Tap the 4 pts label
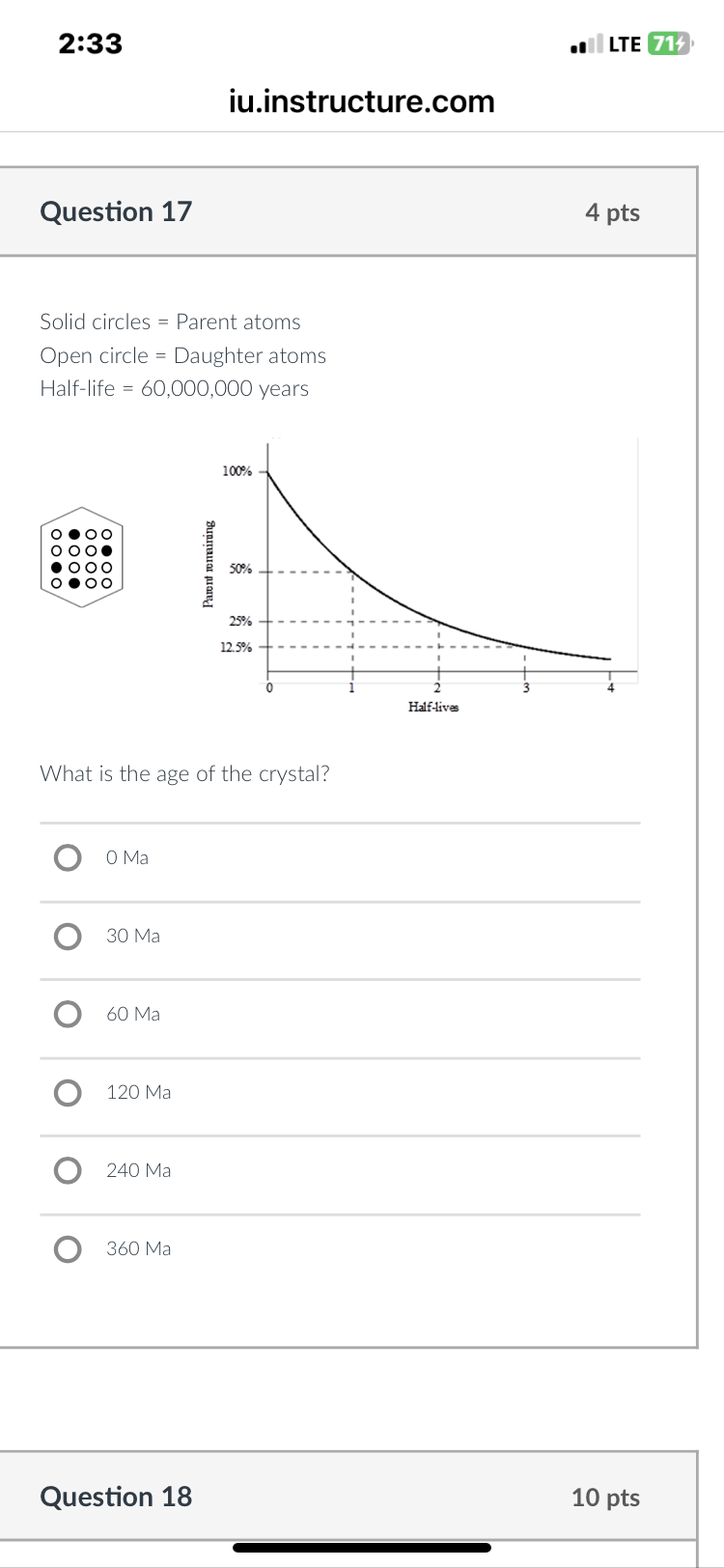The image size is (724, 1568). click(x=614, y=212)
